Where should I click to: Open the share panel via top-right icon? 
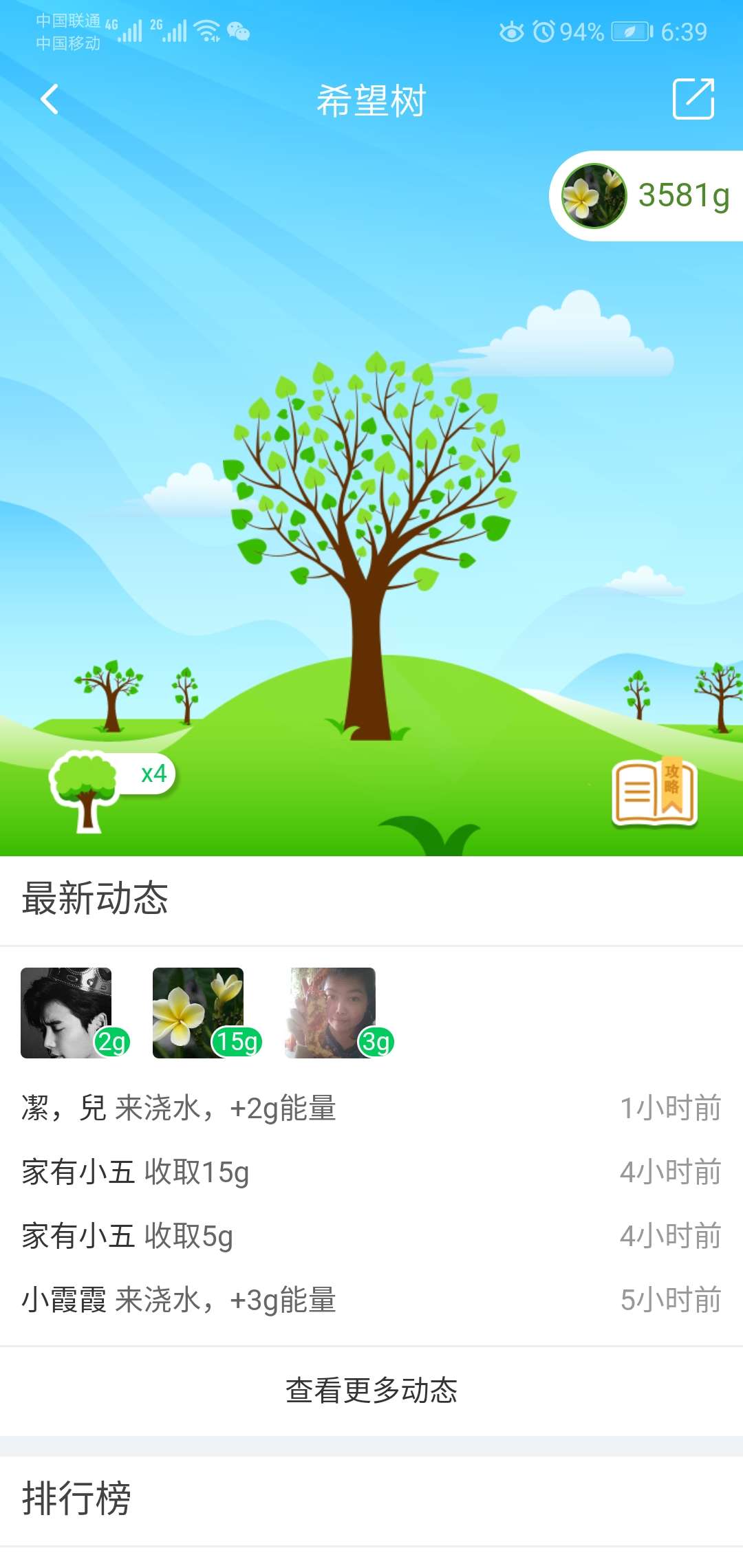point(695,99)
